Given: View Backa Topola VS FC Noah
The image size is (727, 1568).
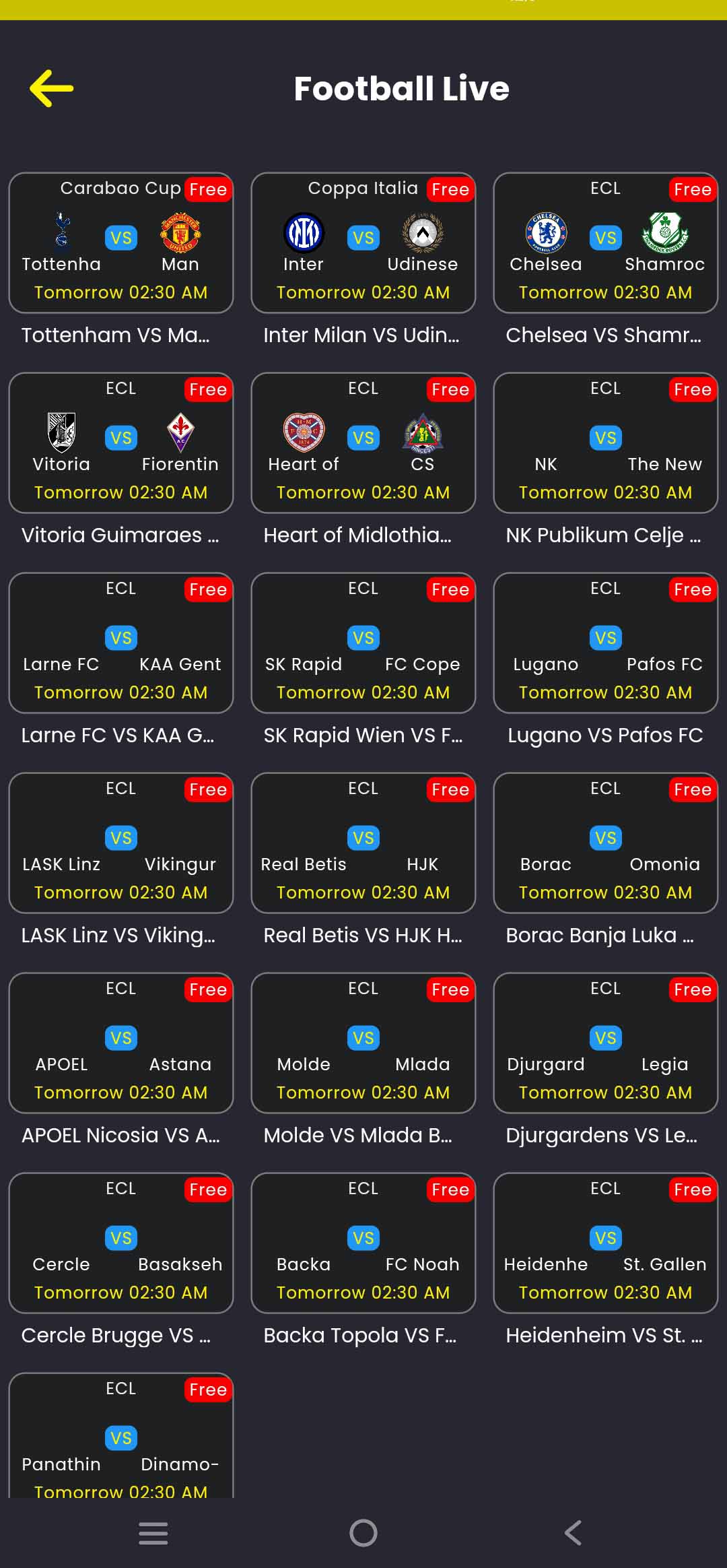Looking at the screenshot, I should tap(363, 1243).
